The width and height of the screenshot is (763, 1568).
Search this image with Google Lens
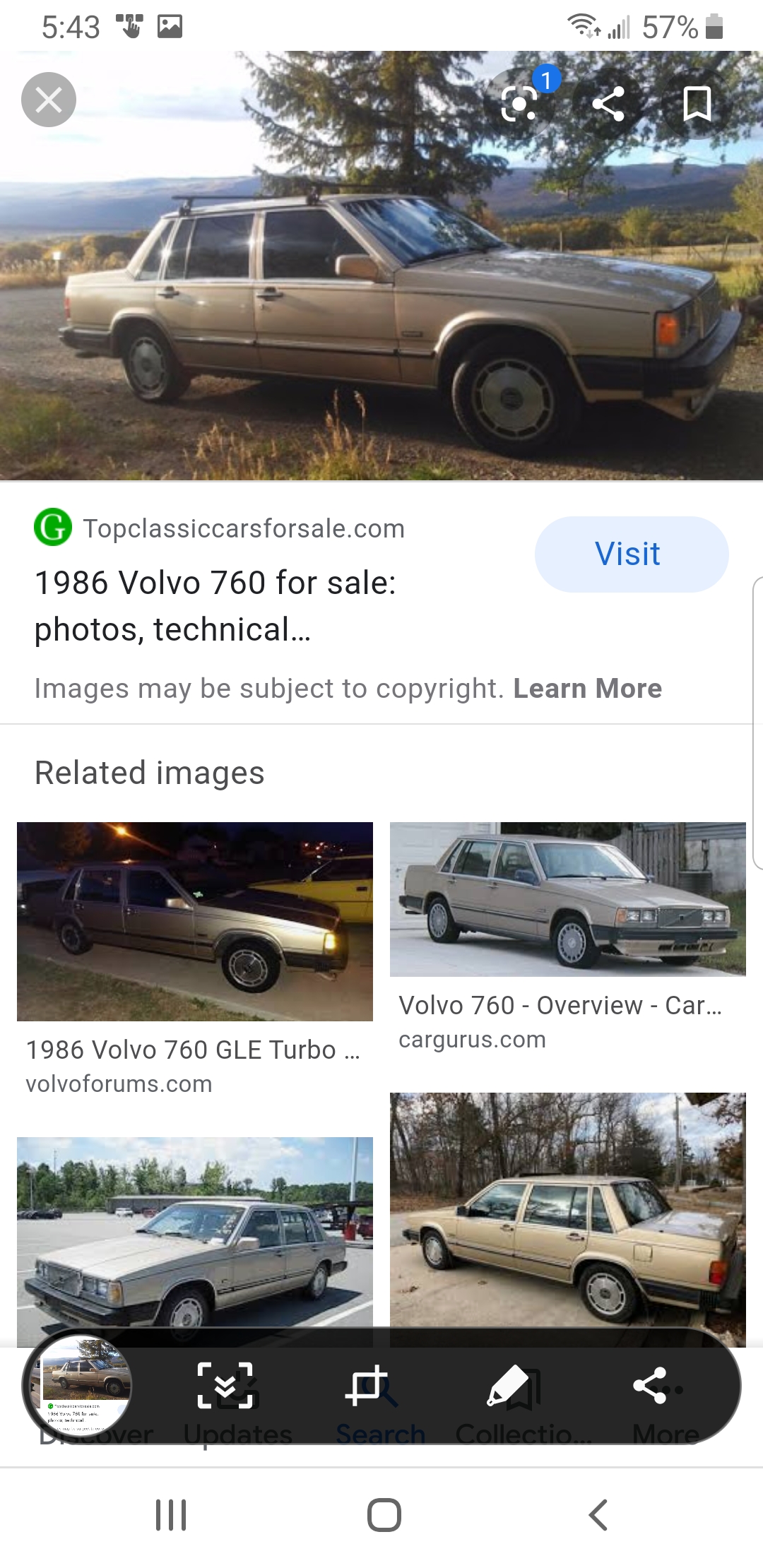pos(521,104)
